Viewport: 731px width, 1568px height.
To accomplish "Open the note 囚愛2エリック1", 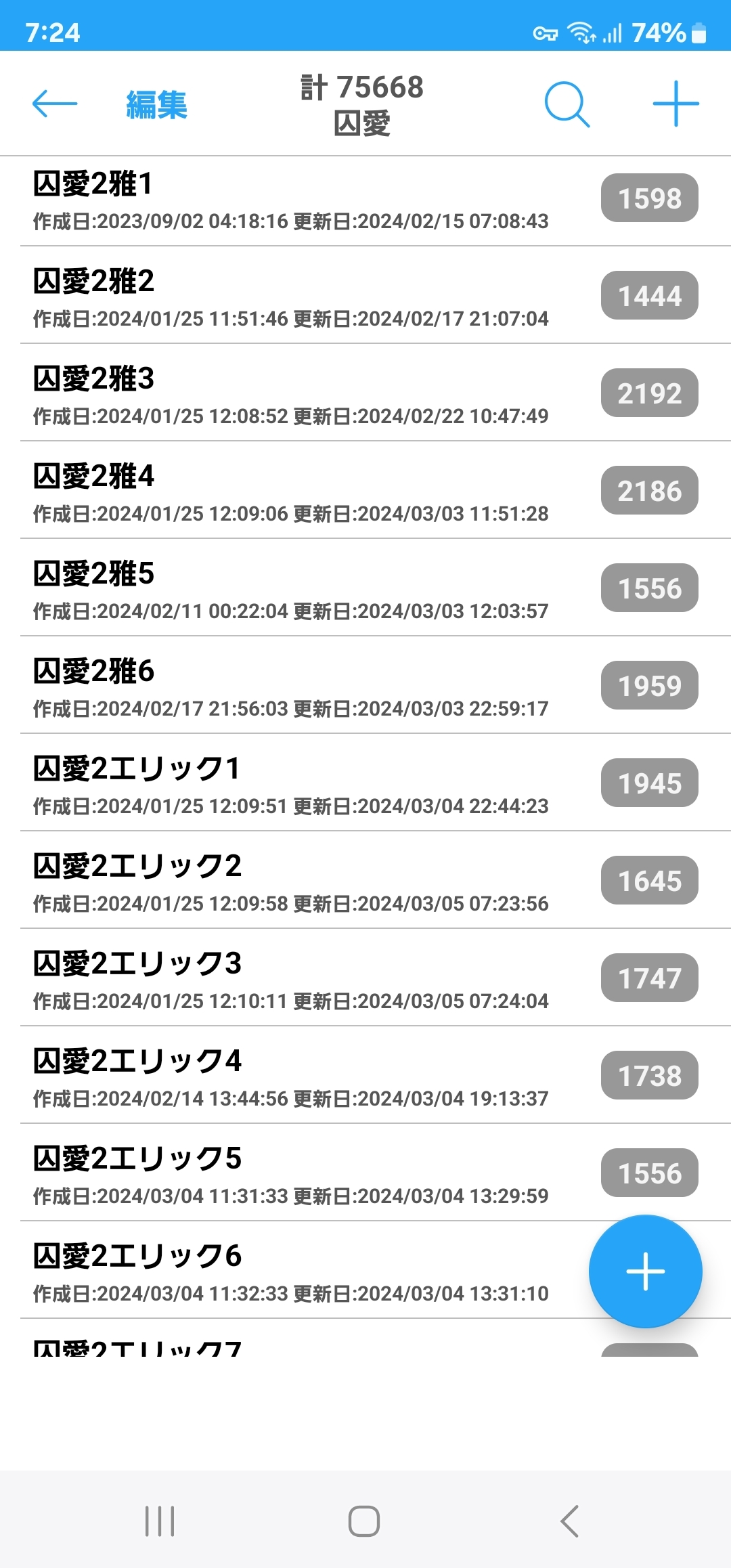I will (291, 785).
